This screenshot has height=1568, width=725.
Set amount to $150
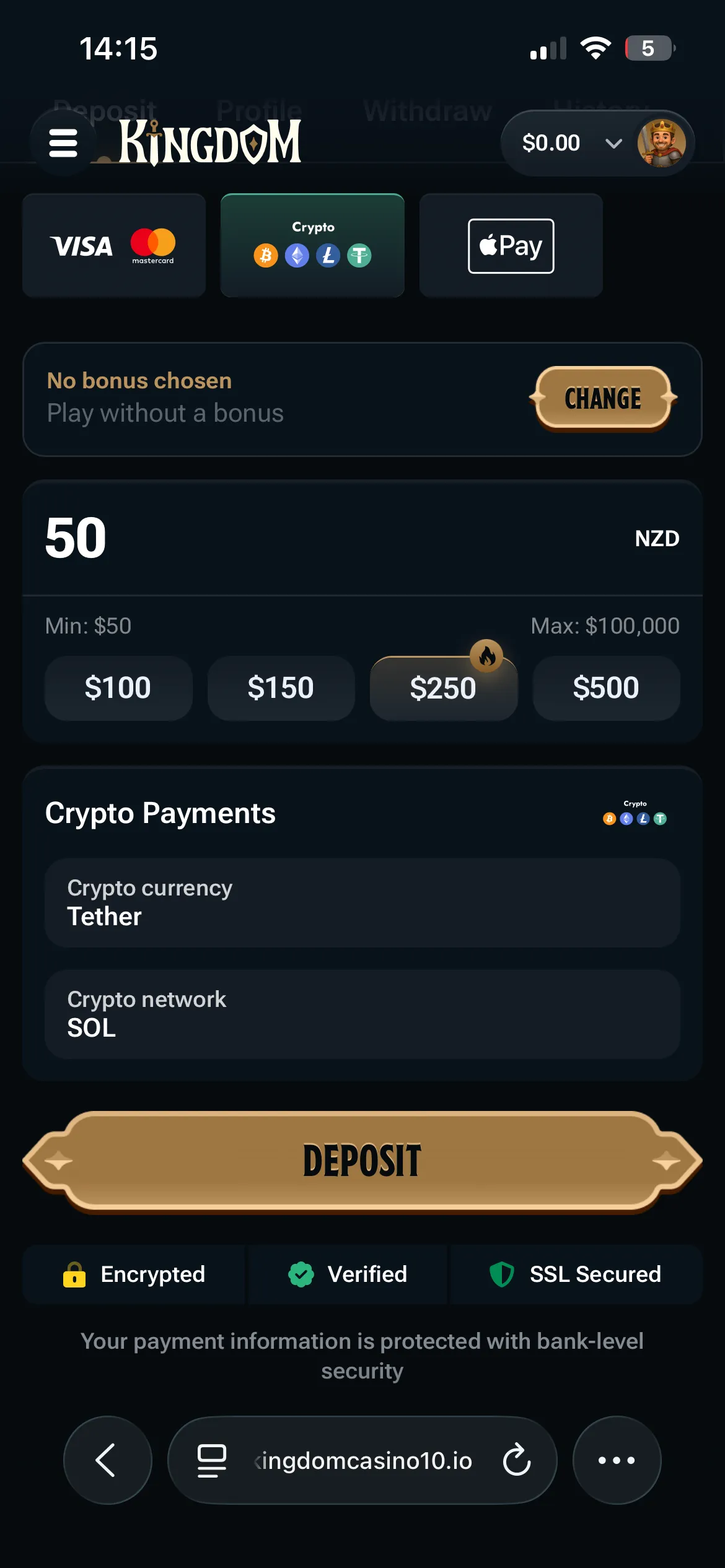281,688
